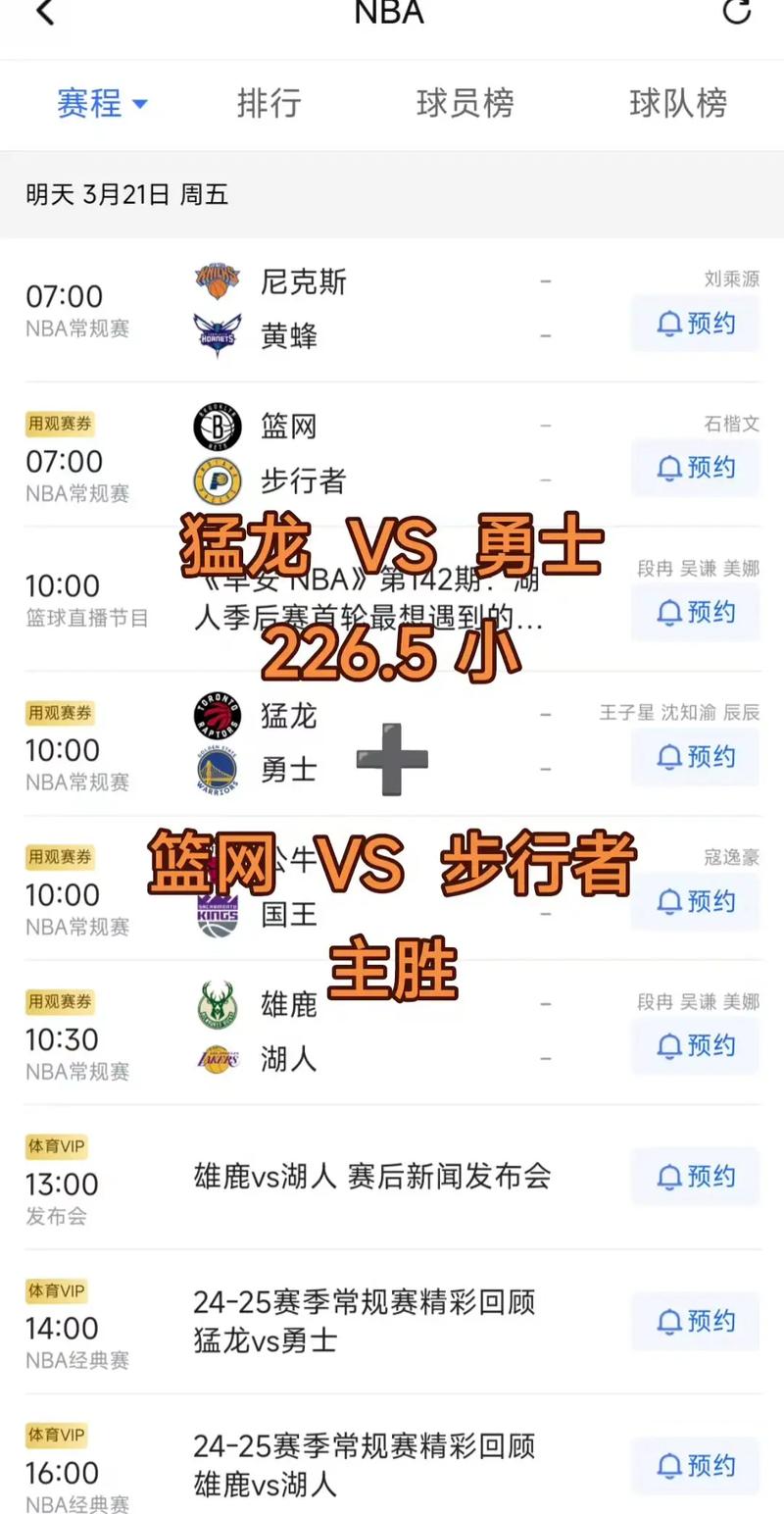Click the Warriors (勇士) team logo
This screenshot has height=1514, width=784.
pos(217,770)
